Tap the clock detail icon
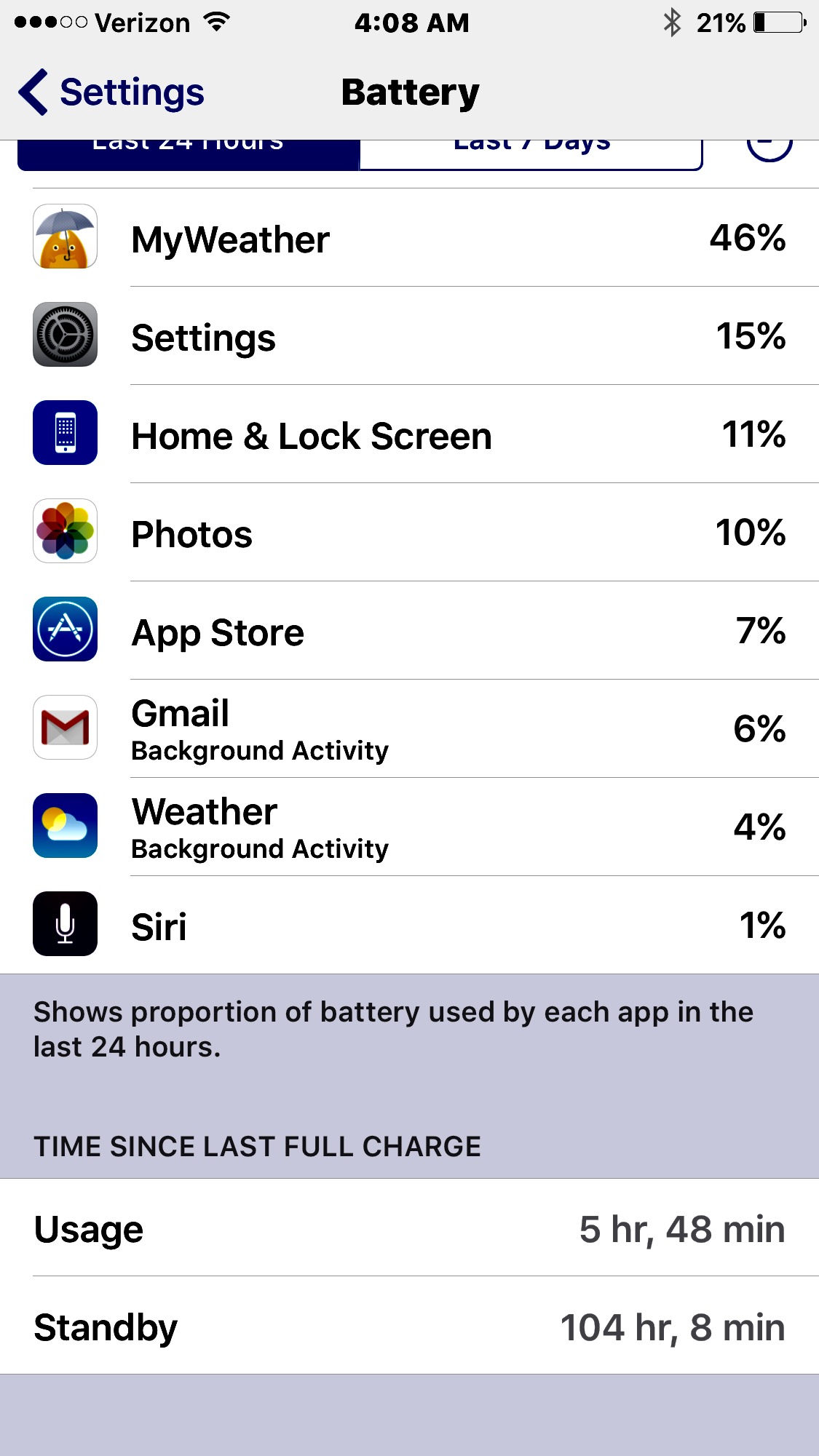 point(769,151)
